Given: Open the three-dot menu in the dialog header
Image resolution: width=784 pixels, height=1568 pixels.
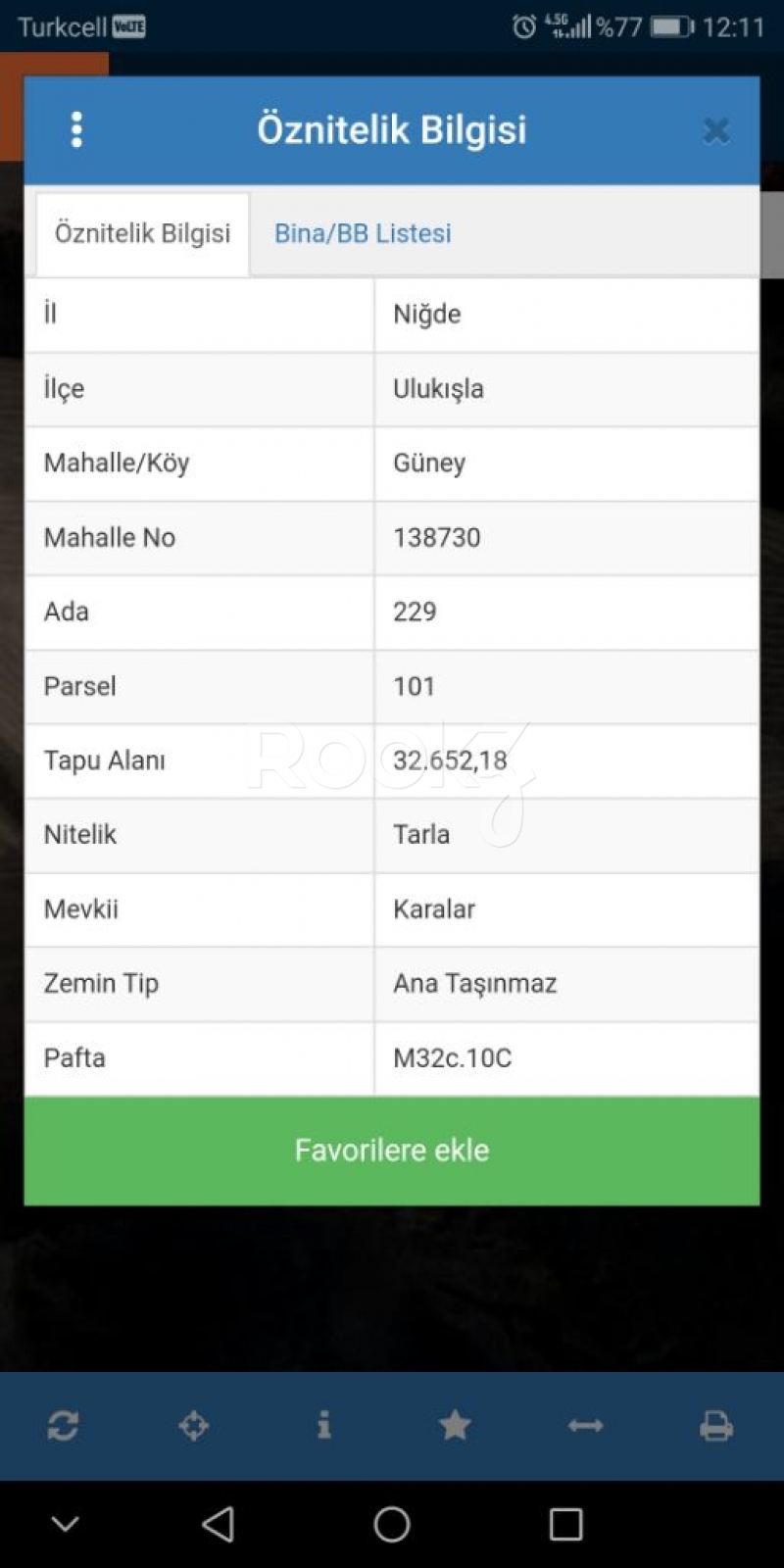Looking at the screenshot, I should (76, 129).
